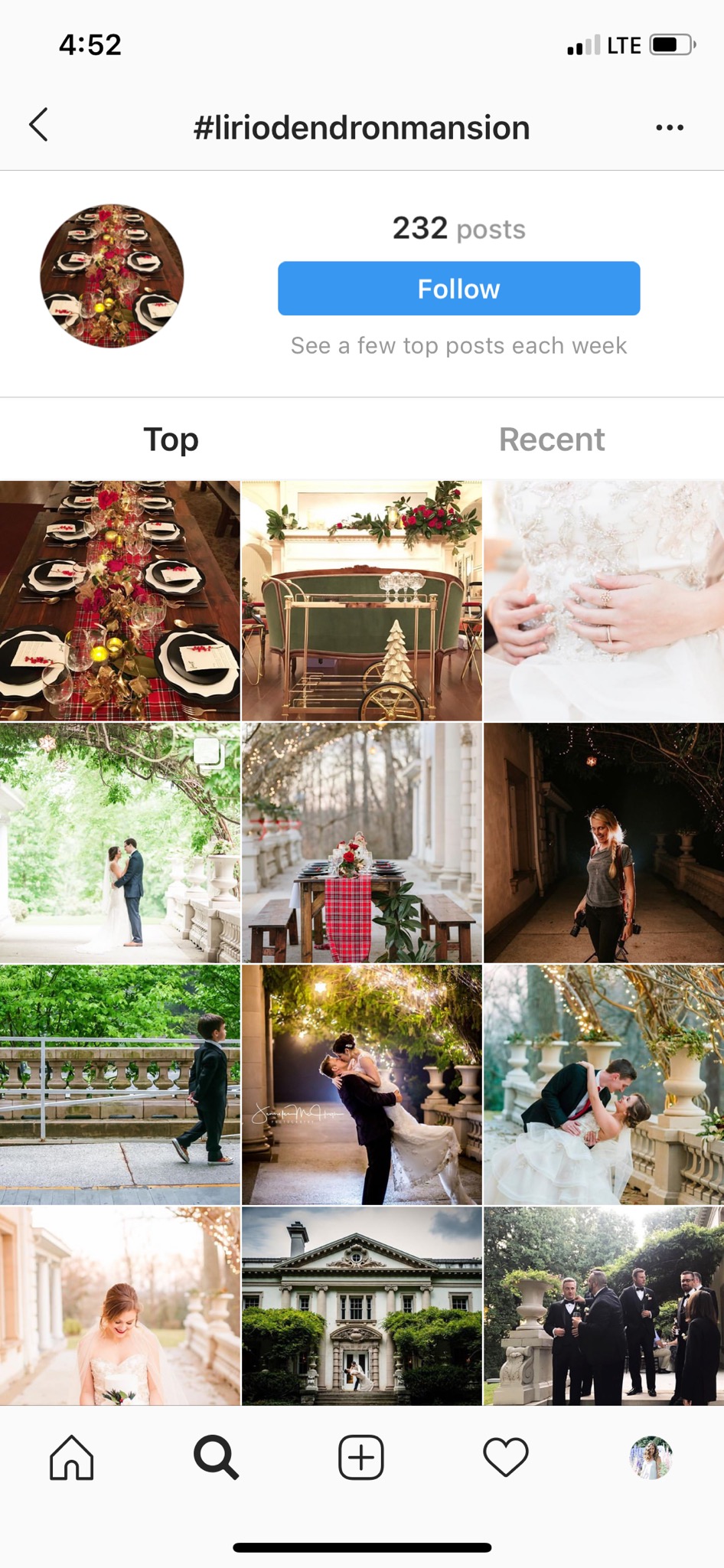Open the red plaid table setting post
This screenshot has height=1568, width=724.
120,601
